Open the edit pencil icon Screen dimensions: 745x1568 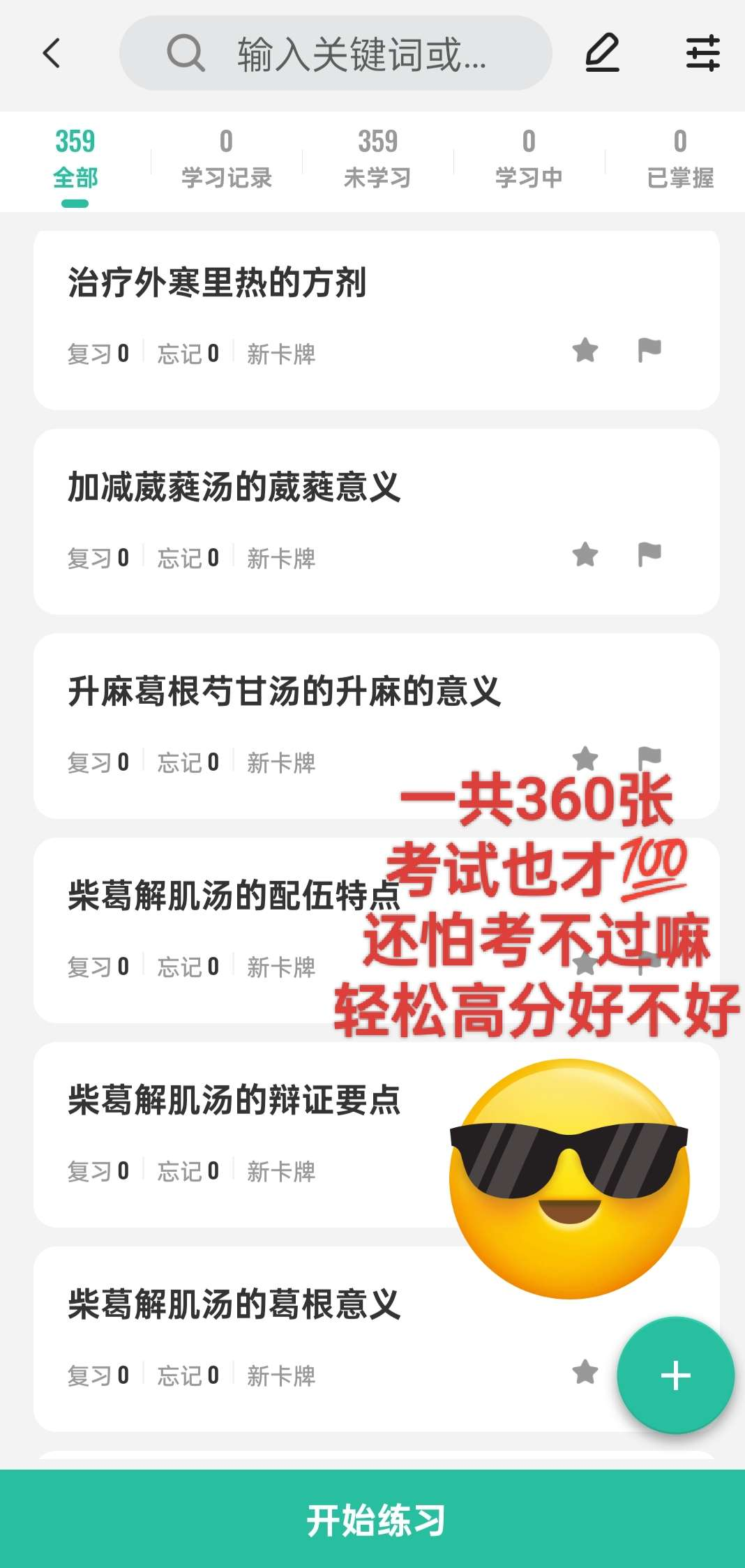tap(602, 53)
